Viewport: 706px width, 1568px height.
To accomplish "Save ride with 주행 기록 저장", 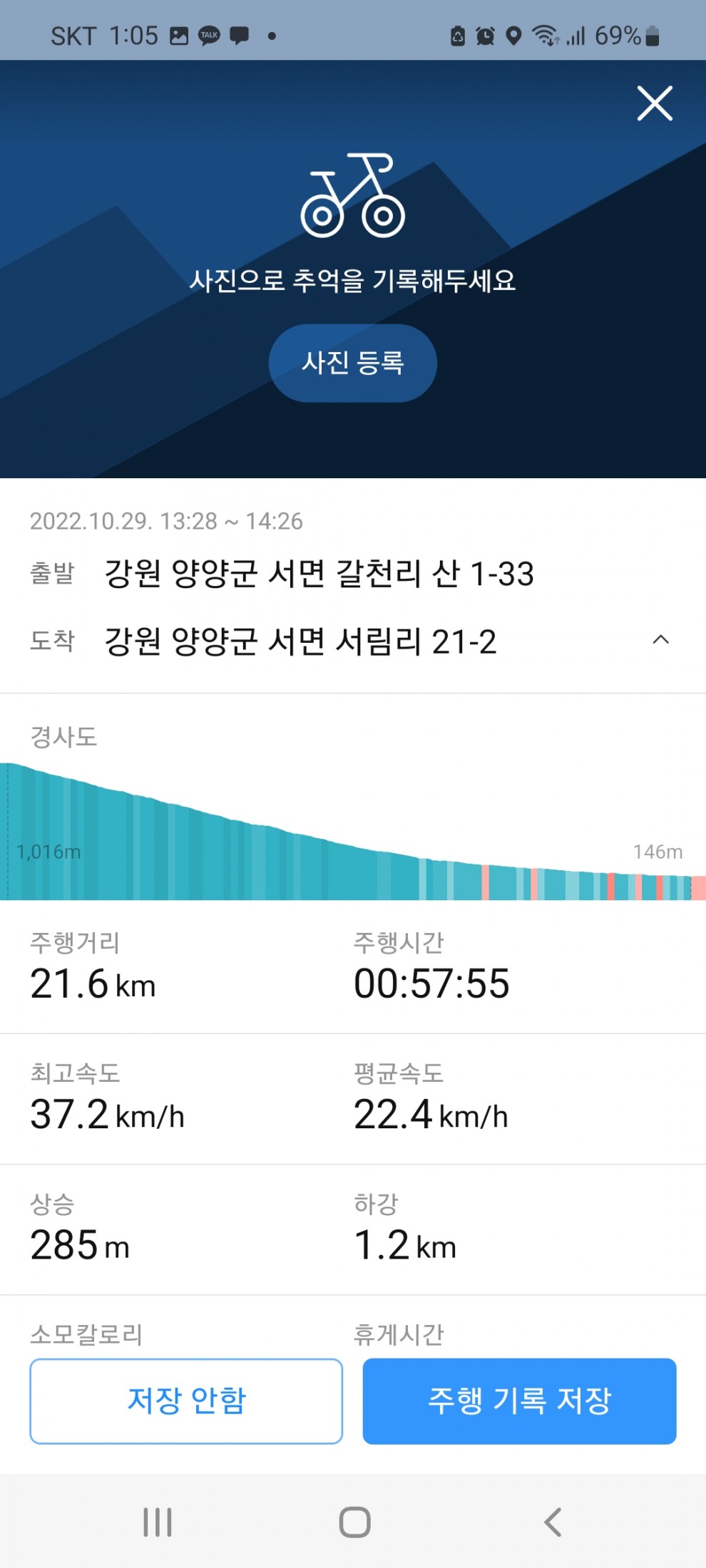I will 519,1401.
